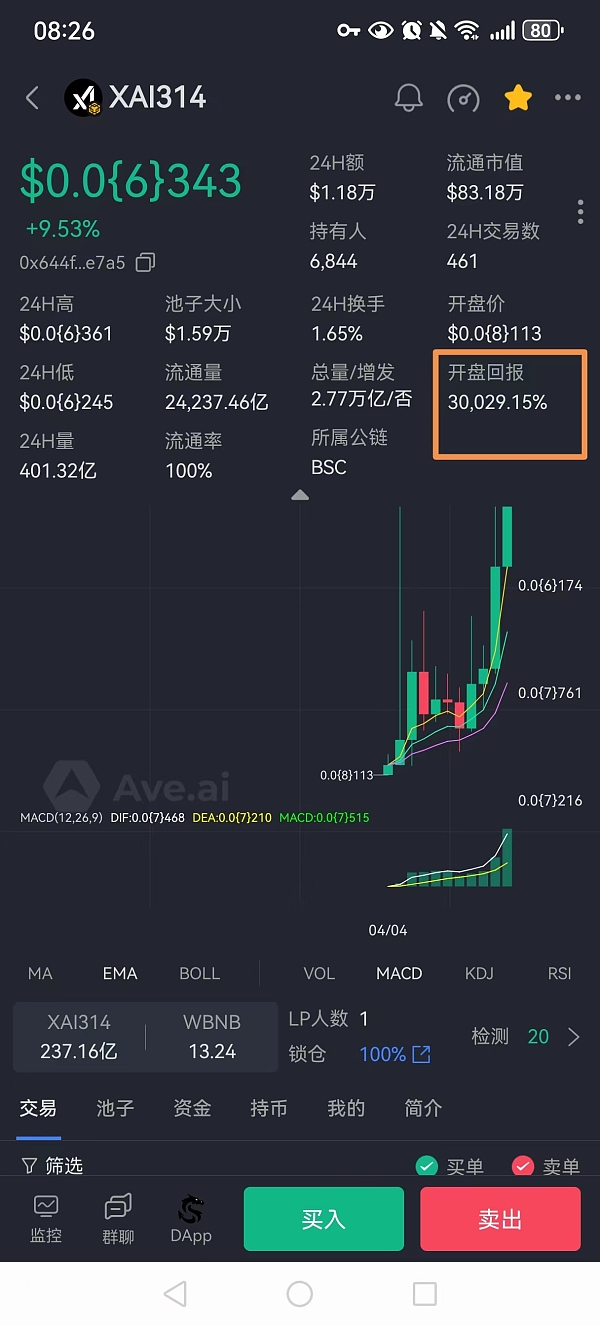600x1326 pixels.
Task: Open the 检测 security check details
Action: click(x=526, y=1037)
